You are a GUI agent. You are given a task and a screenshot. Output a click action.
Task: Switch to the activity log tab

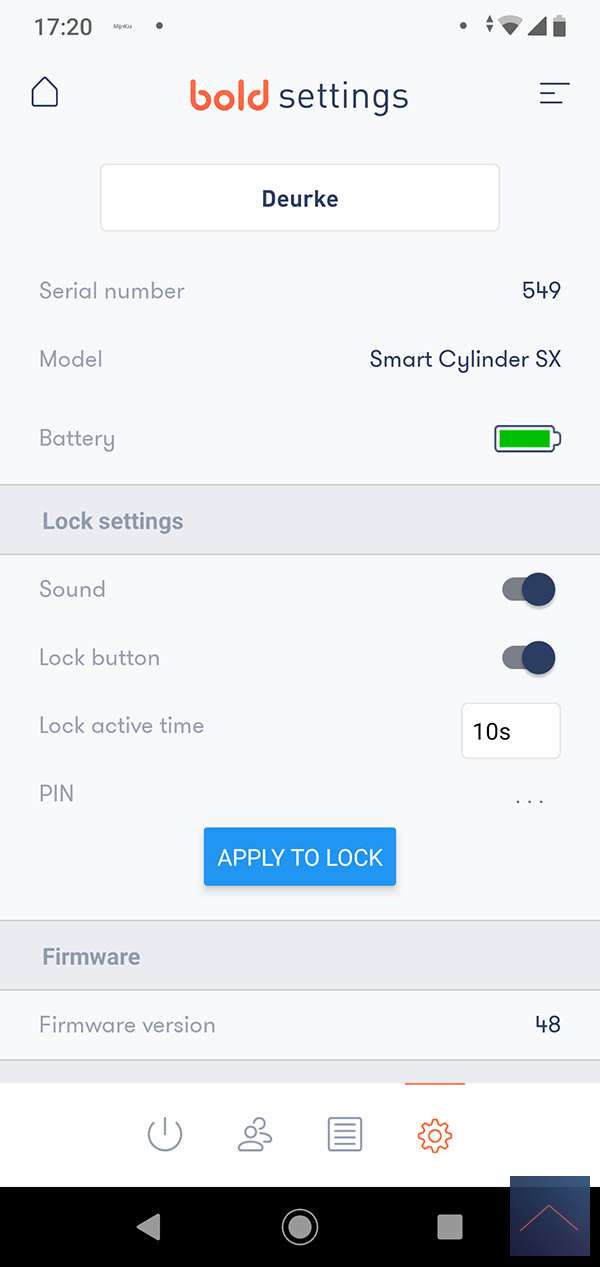(345, 1135)
